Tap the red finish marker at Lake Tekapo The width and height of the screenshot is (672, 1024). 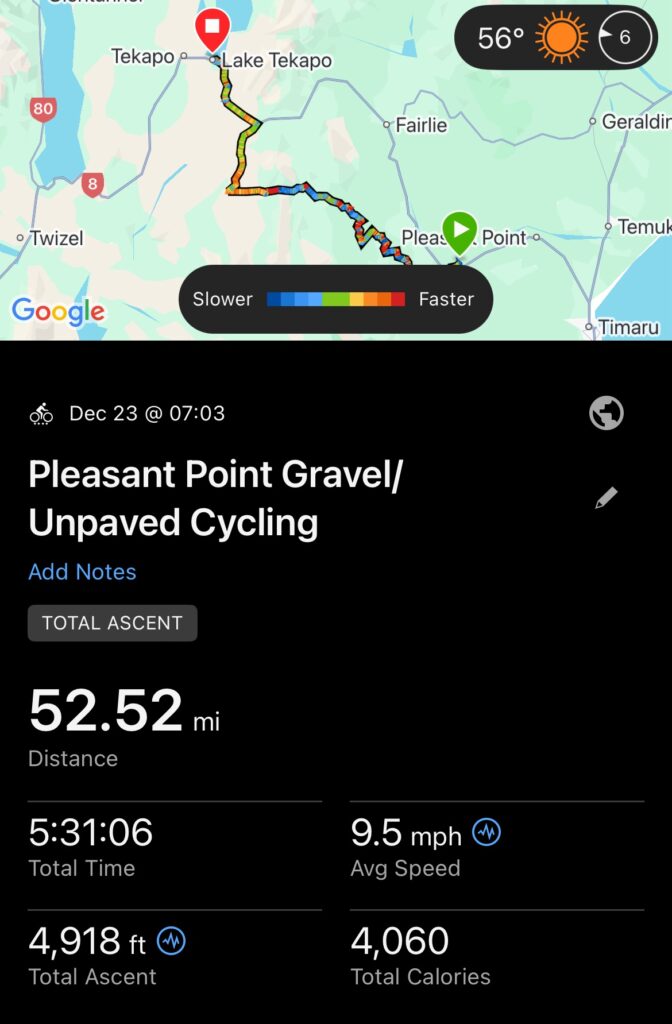[x=212, y=30]
